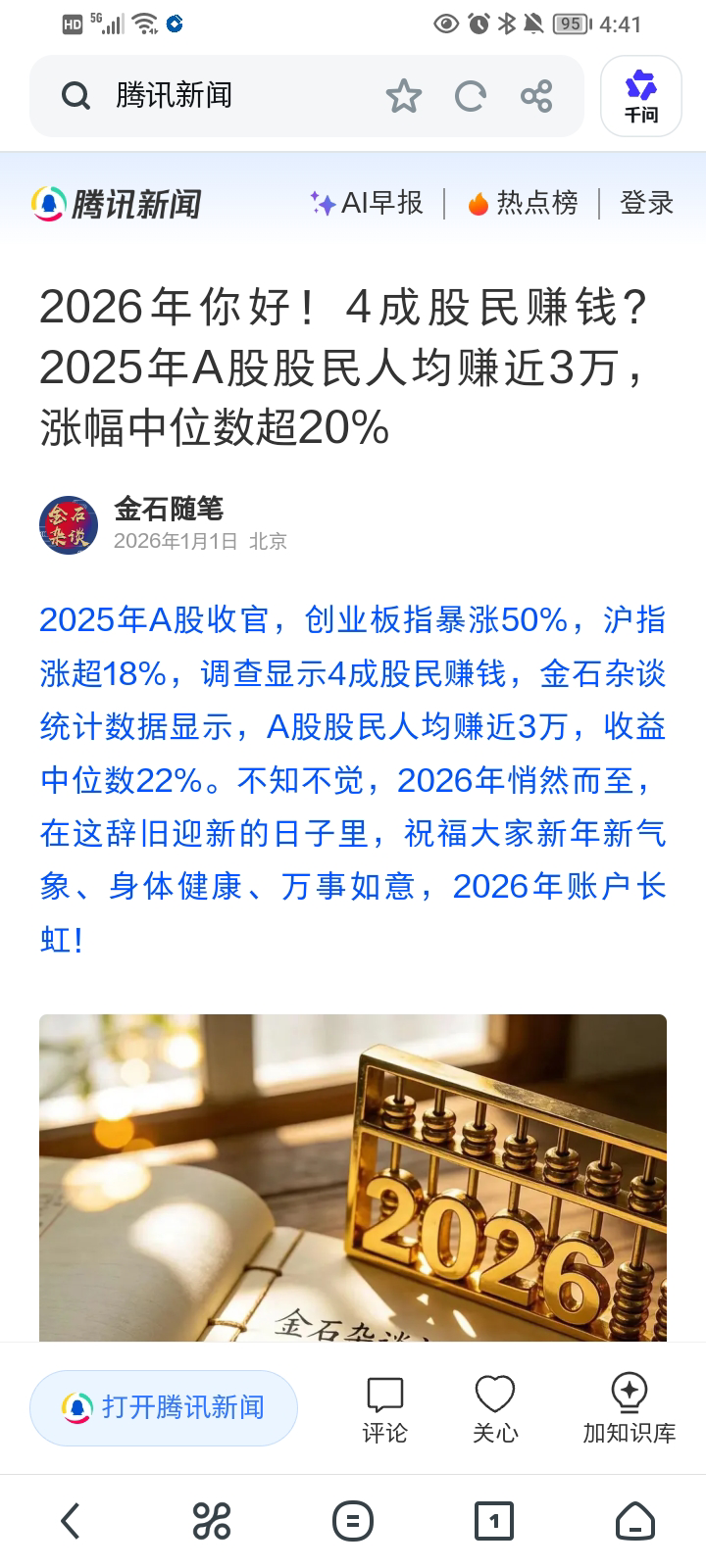Tap 打开腾讯新闻 button
The width and height of the screenshot is (706, 1568).
coord(164,1407)
